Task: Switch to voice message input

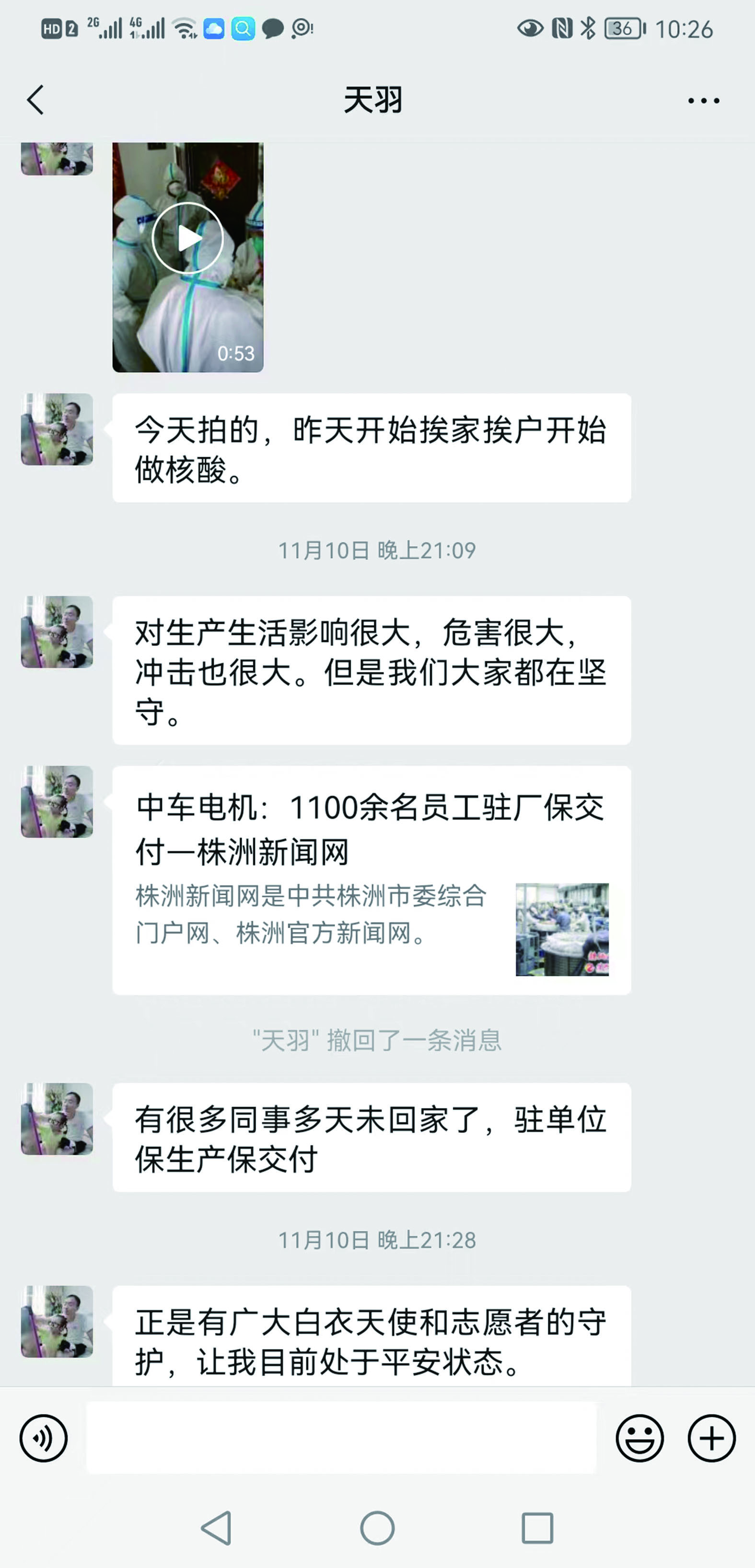Action: [x=43, y=1438]
